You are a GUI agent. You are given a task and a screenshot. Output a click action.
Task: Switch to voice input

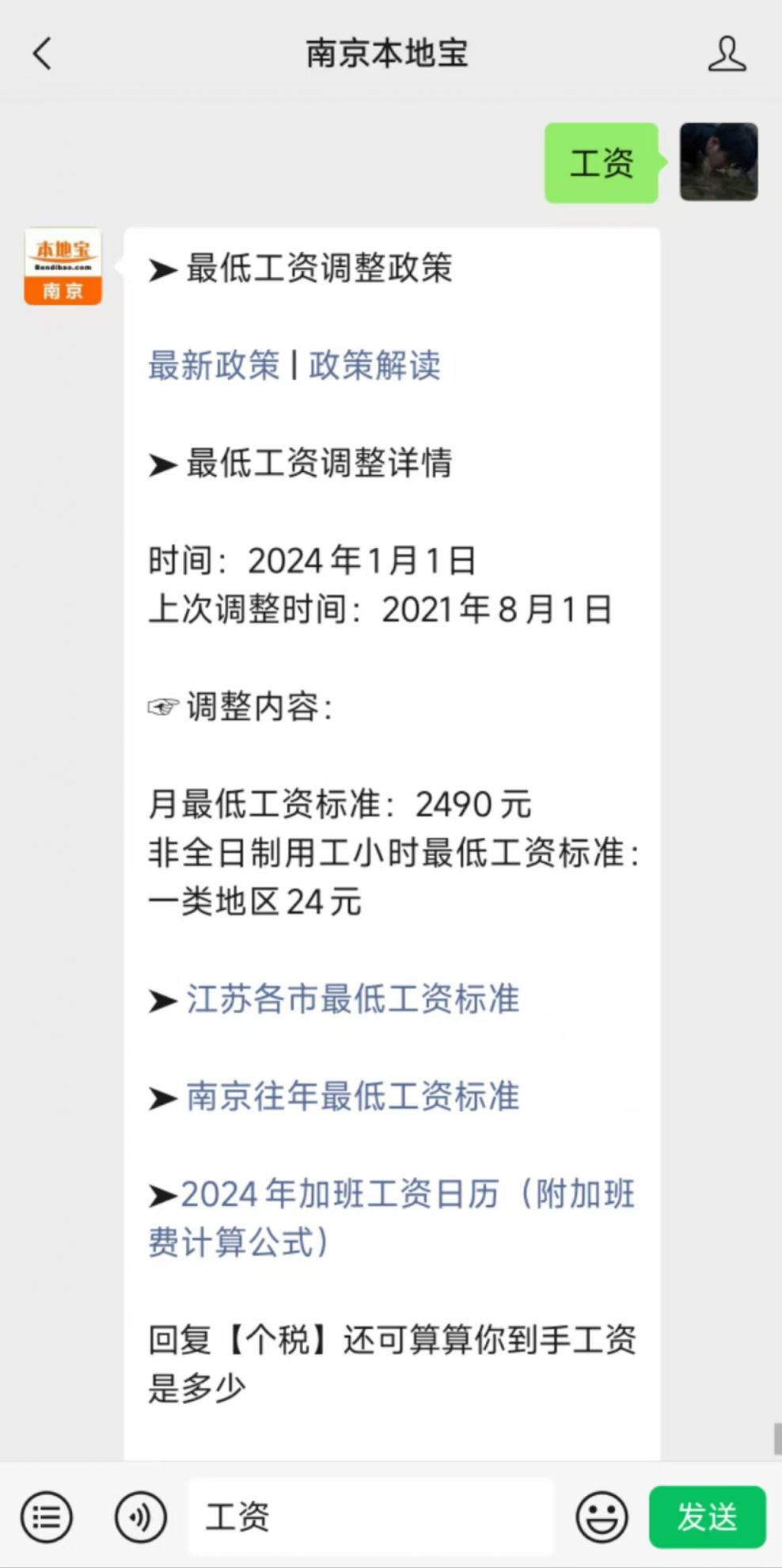[140, 1517]
